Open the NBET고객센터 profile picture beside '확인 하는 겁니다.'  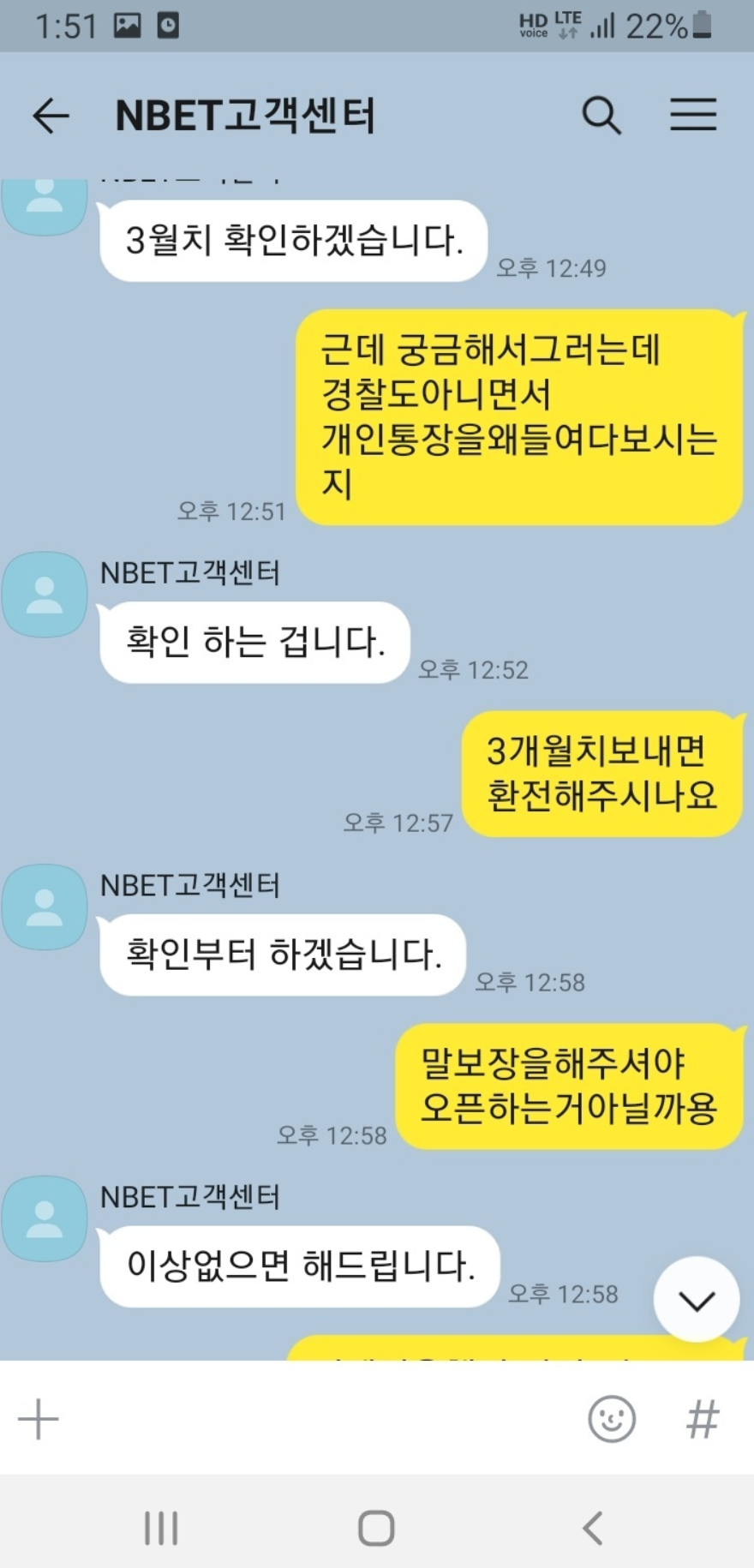click(x=45, y=594)
